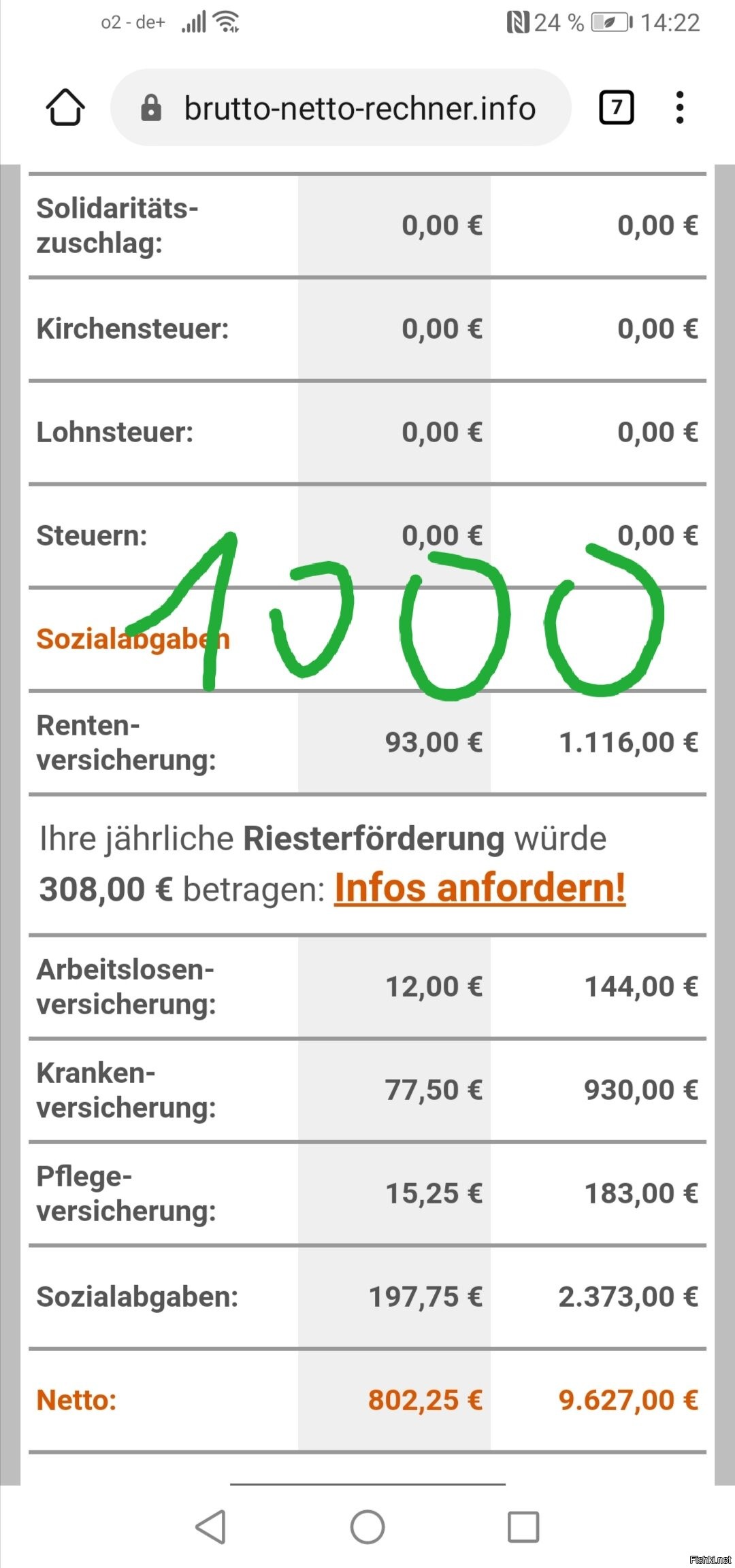Image resolution: width=735 pixels, height=1568 pixels.
Task: Follow the "Infos anfordern!" link
Action: coord(480,888)
